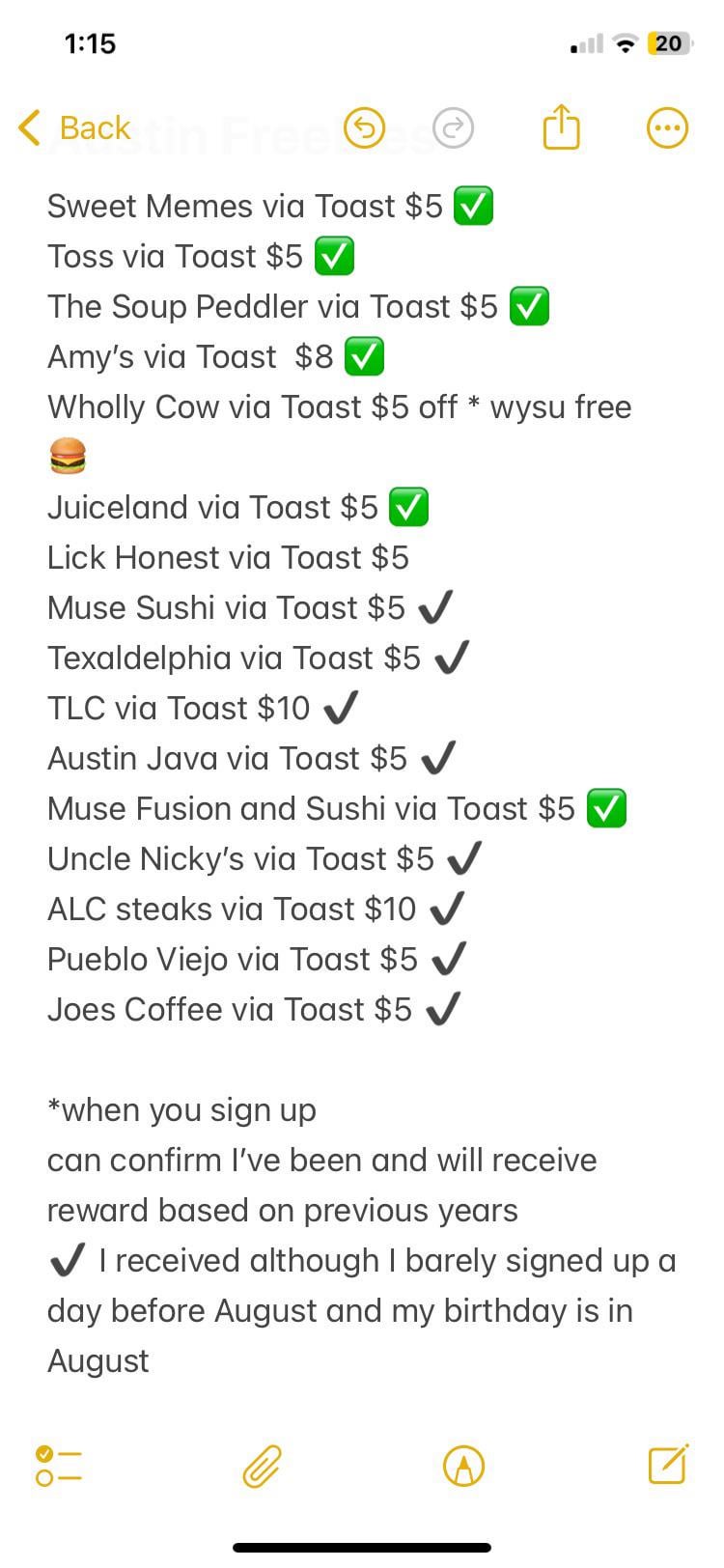Compose a new note
This screenshot has width=724, height=1568.
coord(668,1464)
